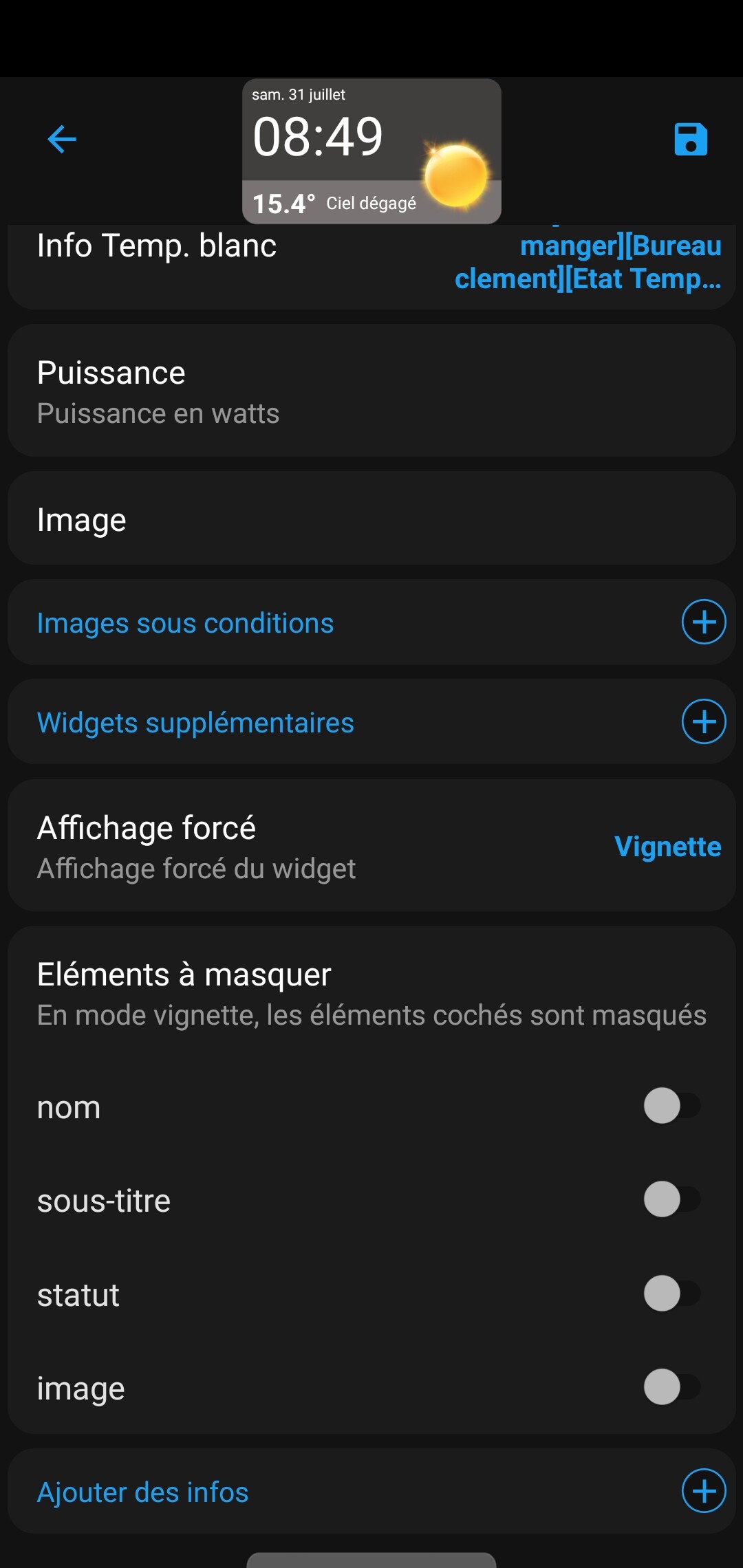Open the Images sous conditions section
This screenshot has height=1568, width=743.
(186, 622)
